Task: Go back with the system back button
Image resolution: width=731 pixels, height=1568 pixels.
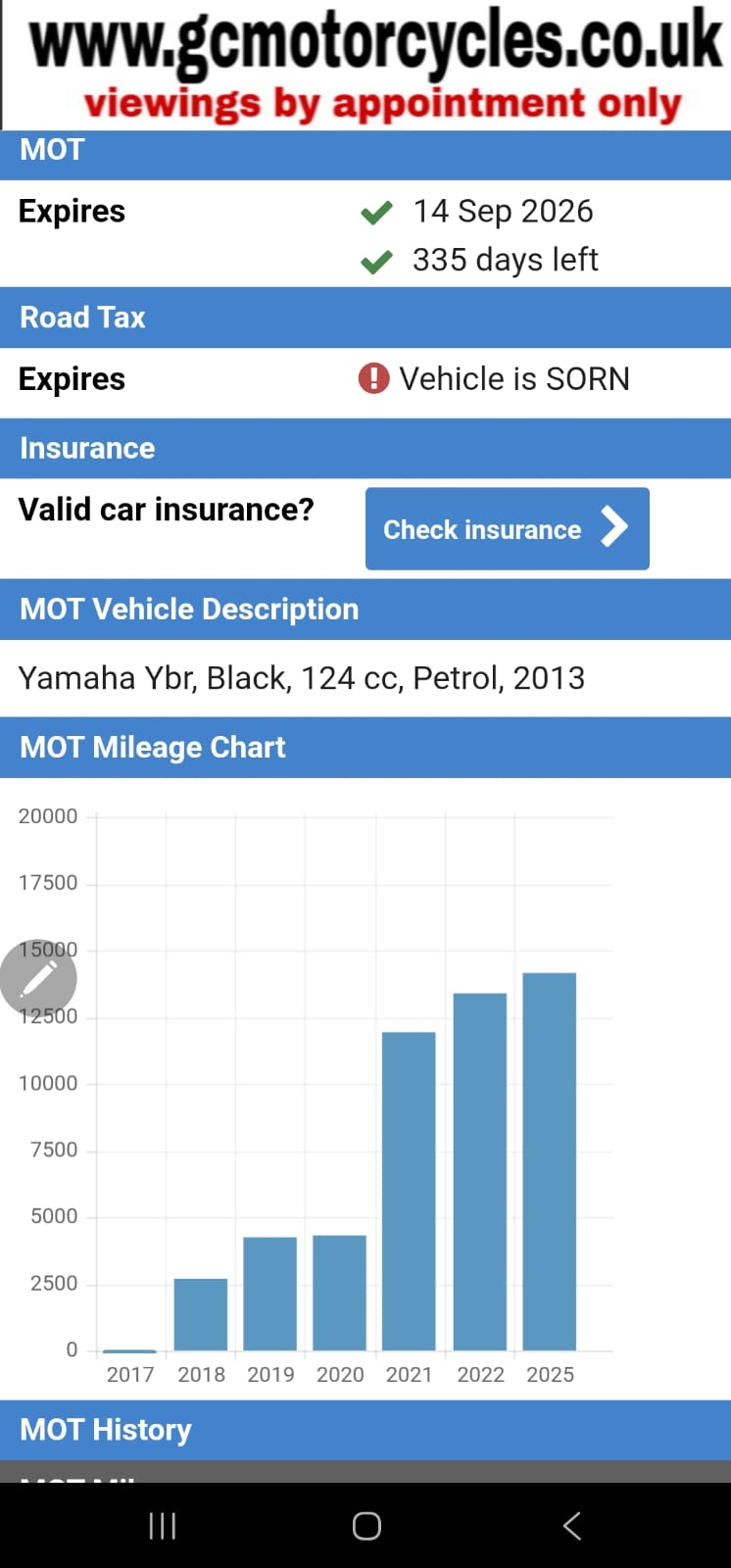Action: point(572,1525)
